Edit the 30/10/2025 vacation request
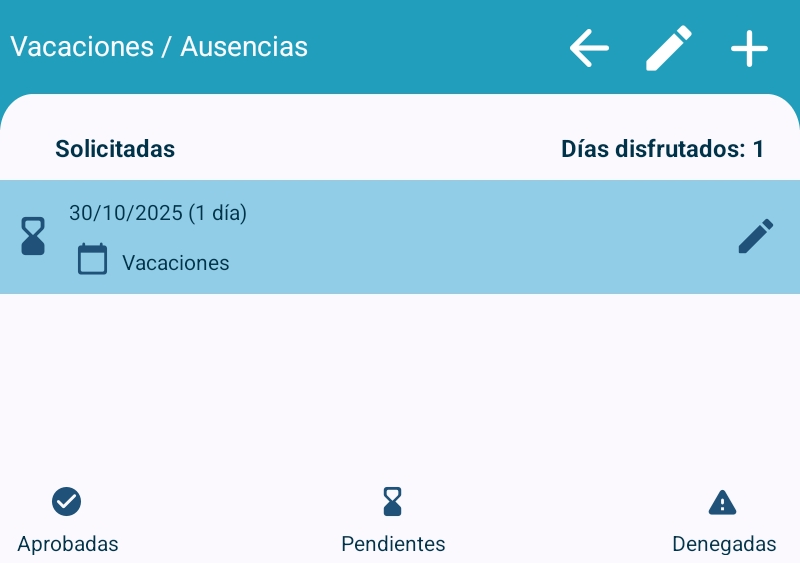The width and height of the screenshot is (800, 563). click(755, 237)
